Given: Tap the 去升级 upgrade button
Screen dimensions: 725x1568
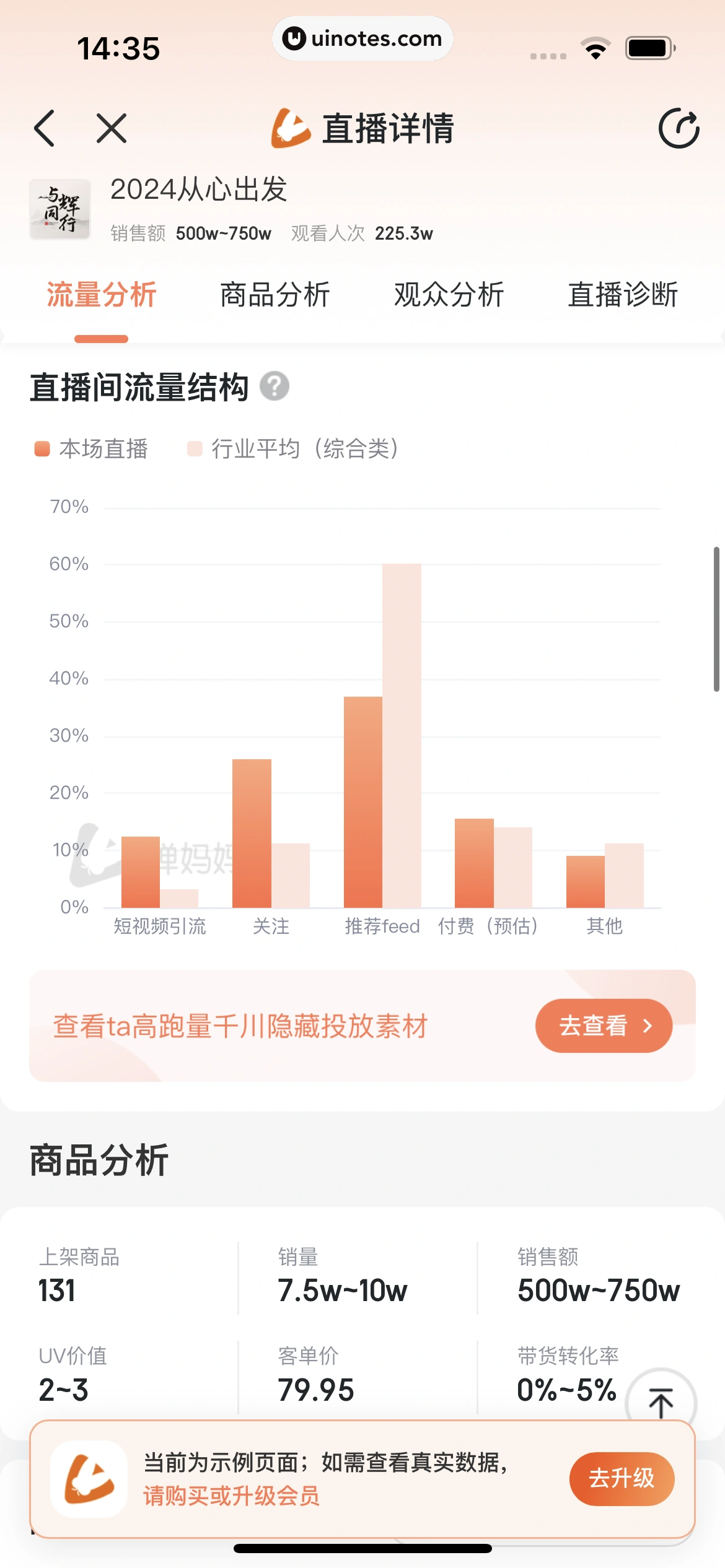Looking at the screenshot, I should click(x=622, y=1479).
